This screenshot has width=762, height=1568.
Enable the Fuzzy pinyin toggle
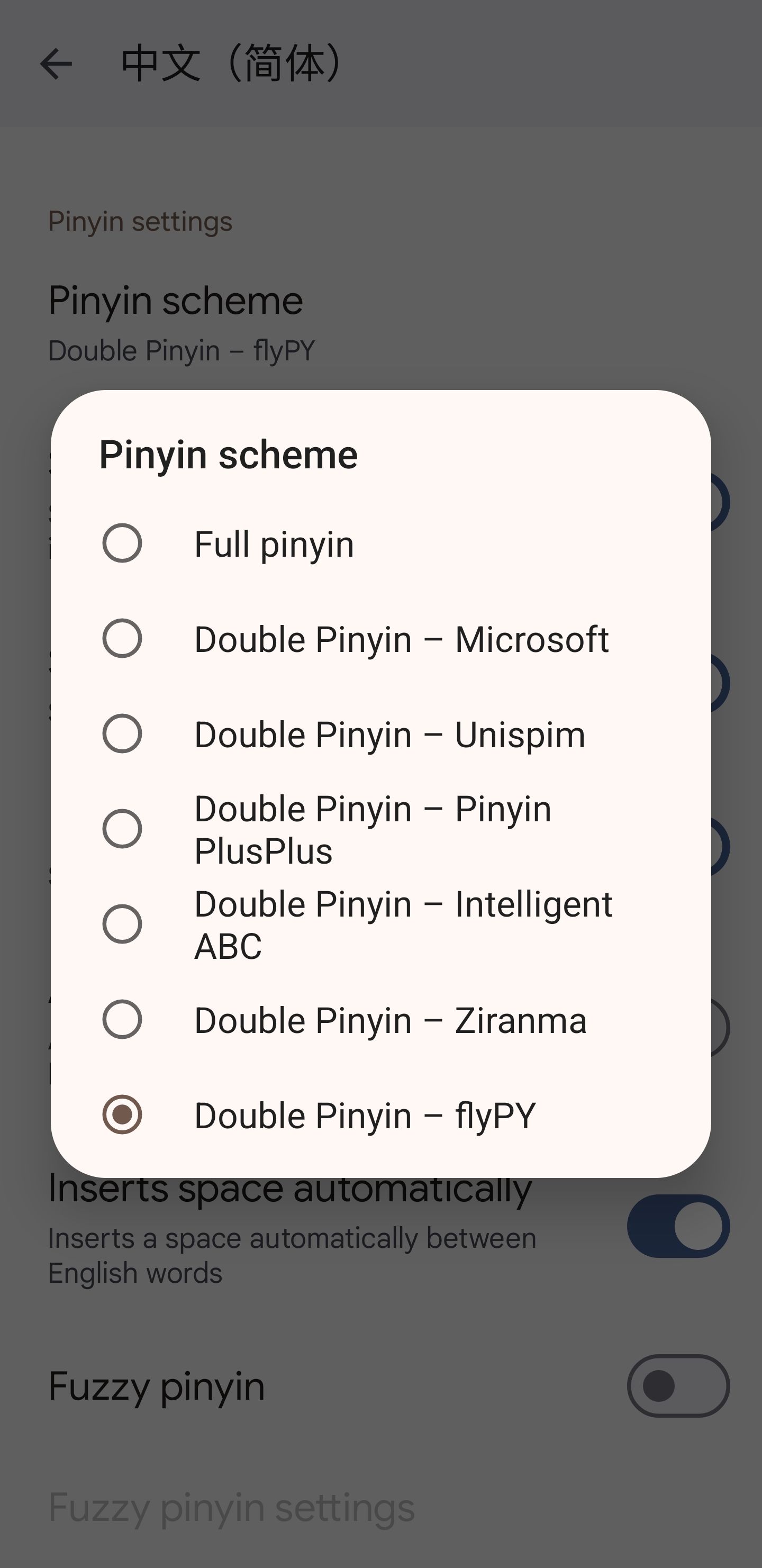[677, 1385]
